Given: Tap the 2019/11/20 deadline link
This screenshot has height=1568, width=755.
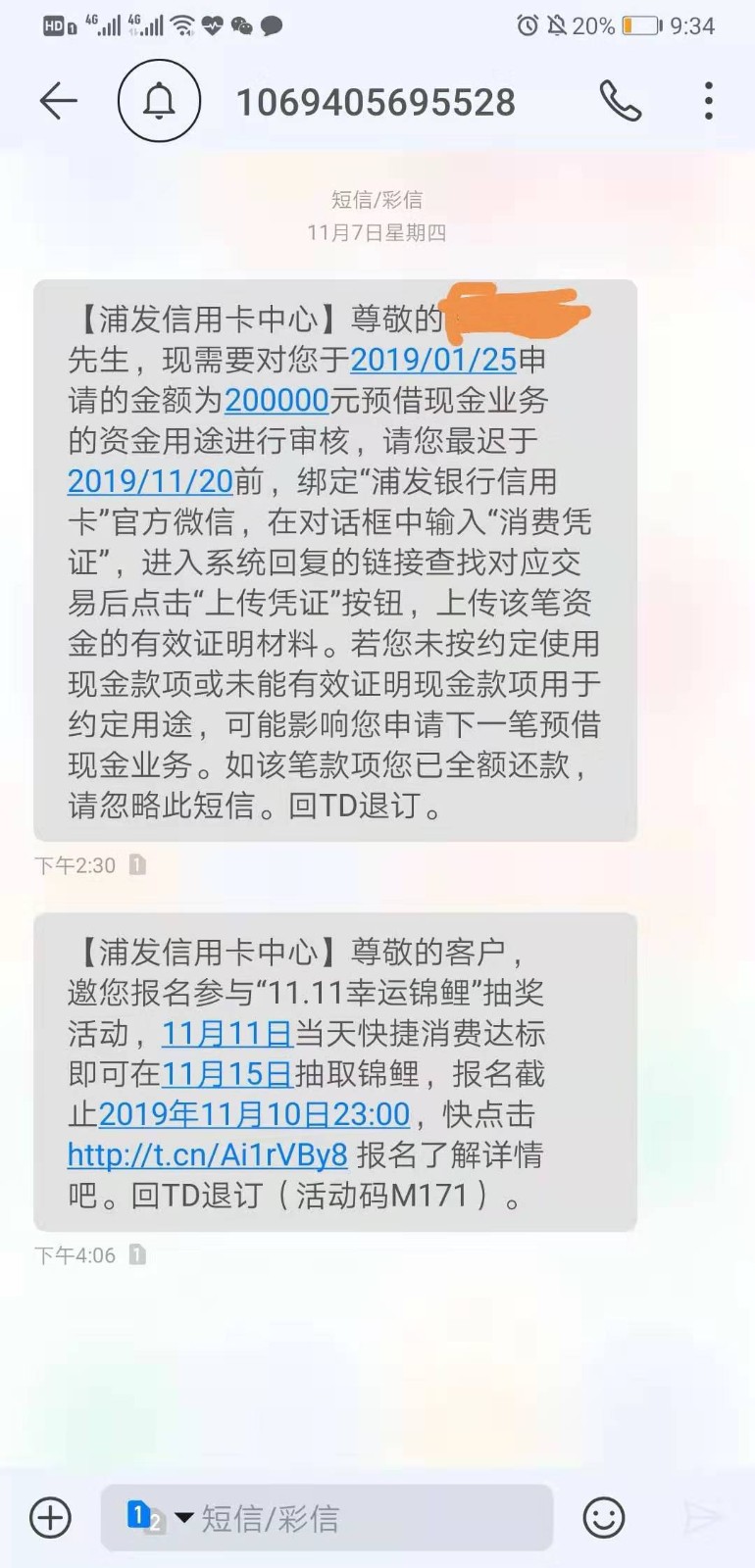Looking at the screenshot, I should click(150, 481).
